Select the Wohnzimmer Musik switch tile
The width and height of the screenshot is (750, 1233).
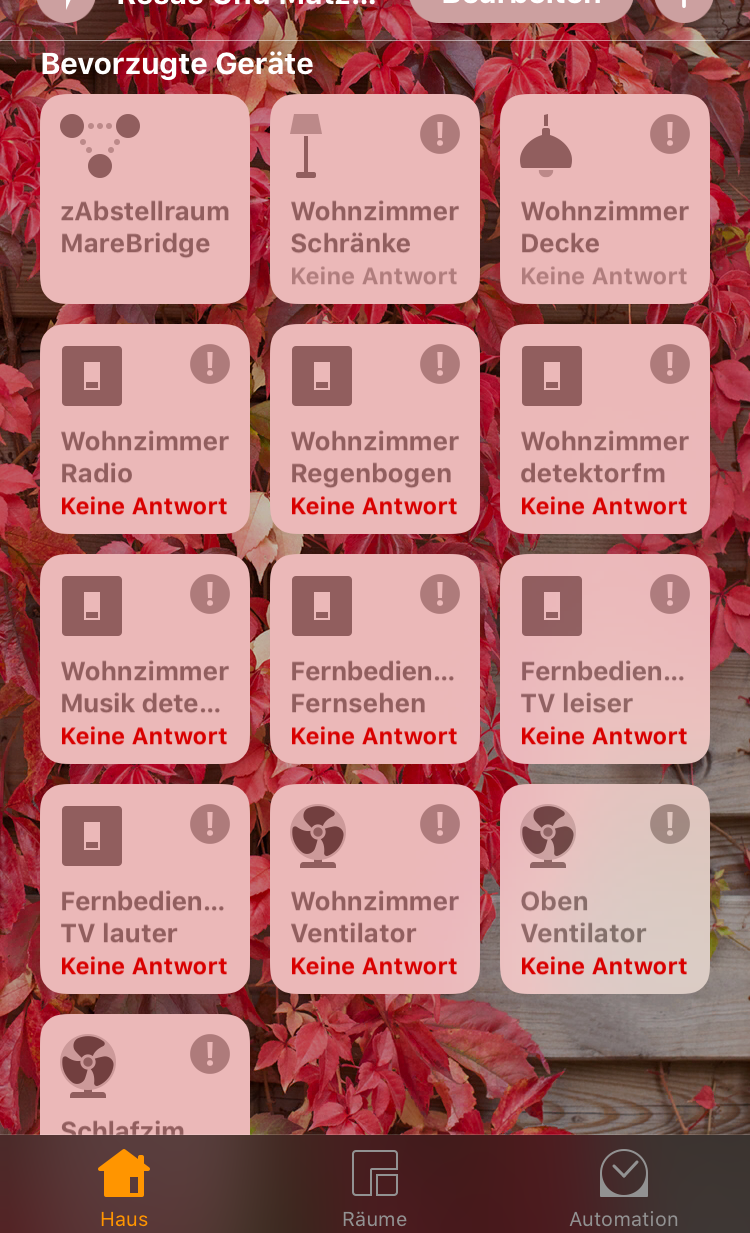click(x=145, y=659)
